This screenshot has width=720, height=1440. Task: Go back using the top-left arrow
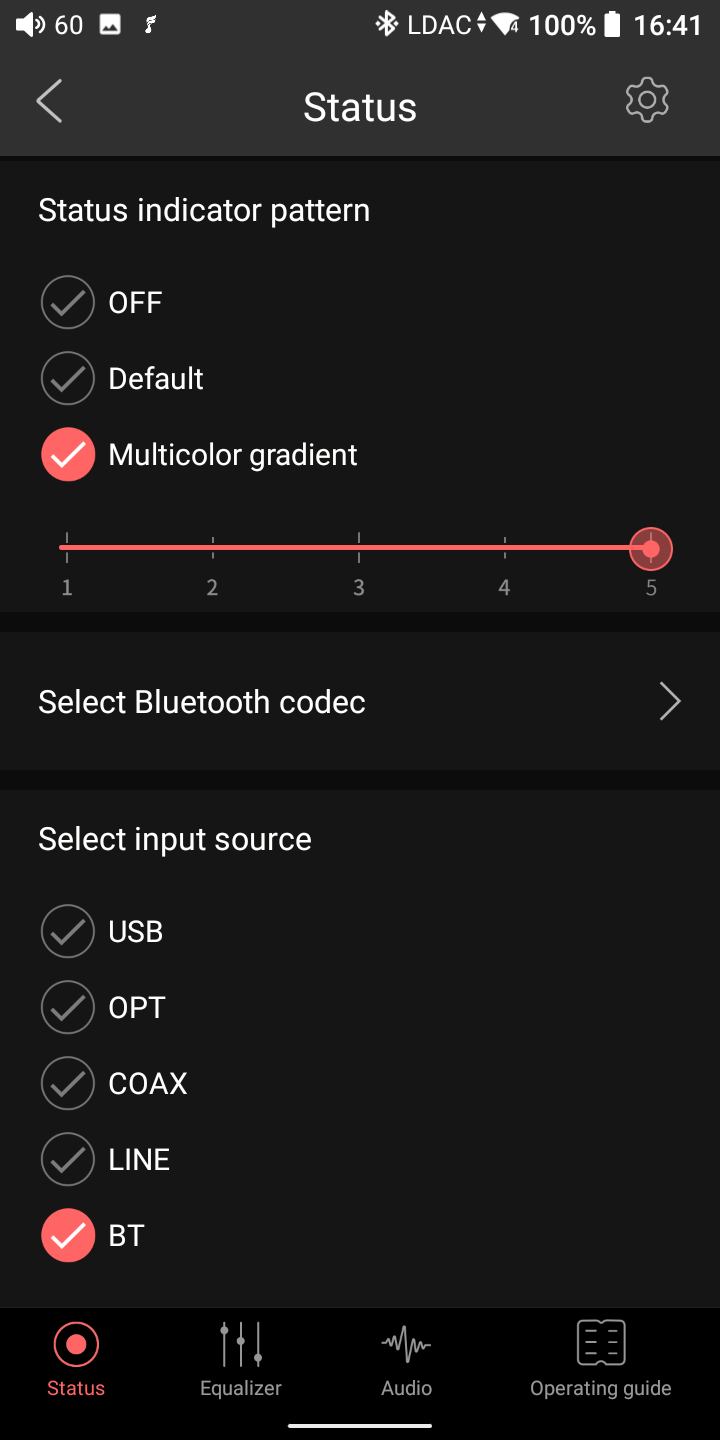pyautogui.click(x=49, y=102)
